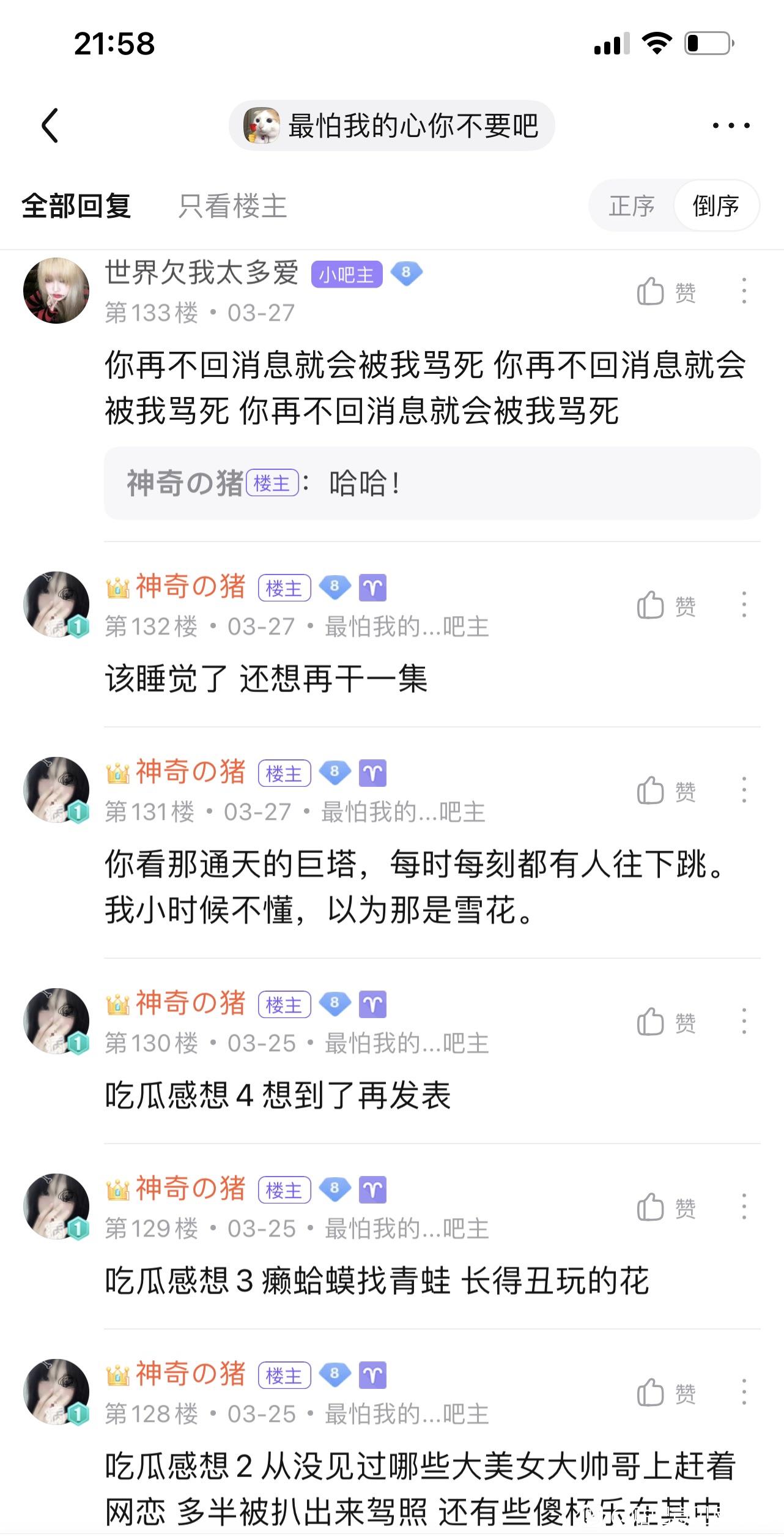
Task: Switch to the 全部回复 tab
Action: pyautogui.click(x=76, y=206)
